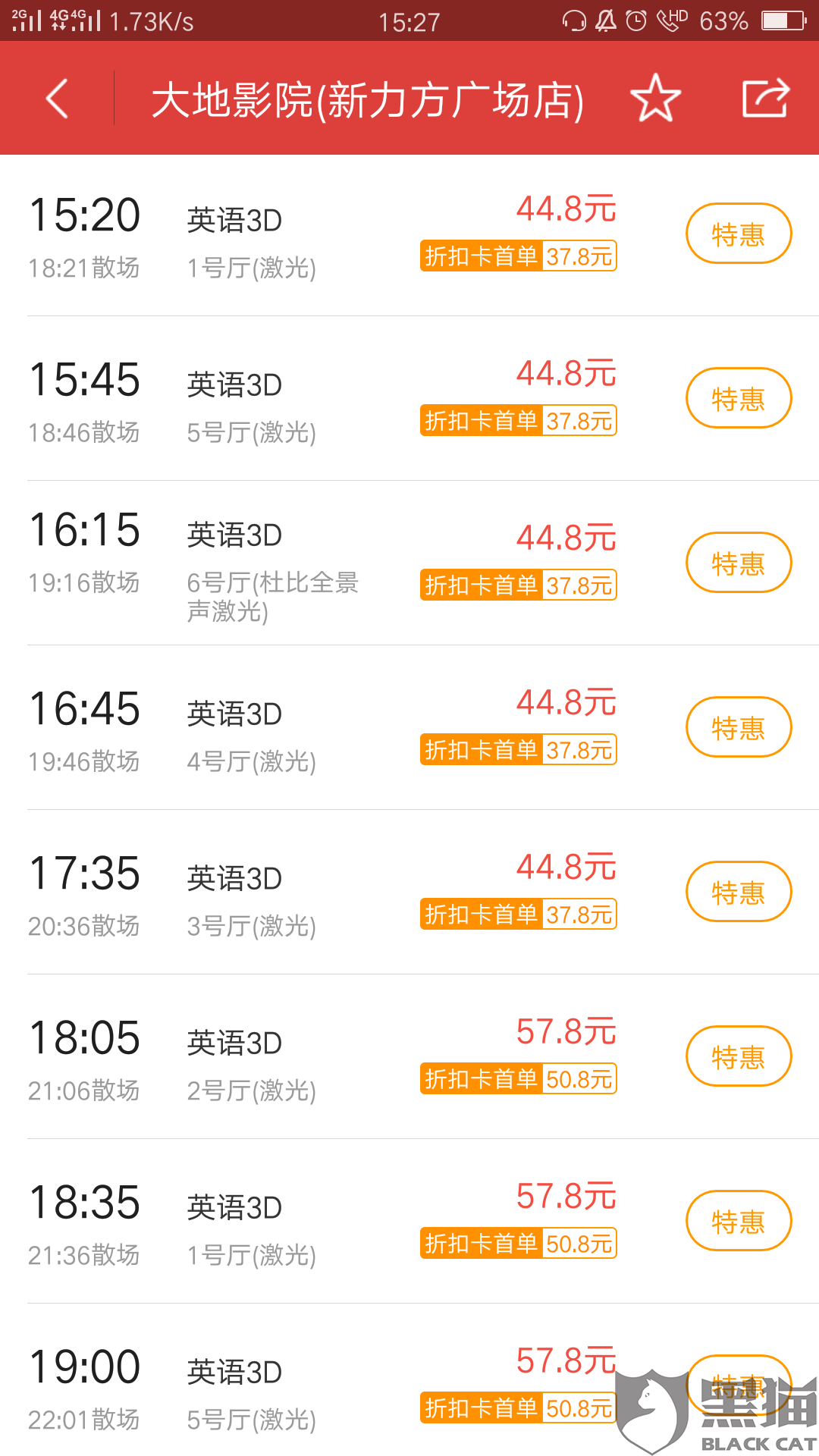Share the 大地影院 cinema page
Viewport: 819px width, 1456px height.
click(765, 99)
